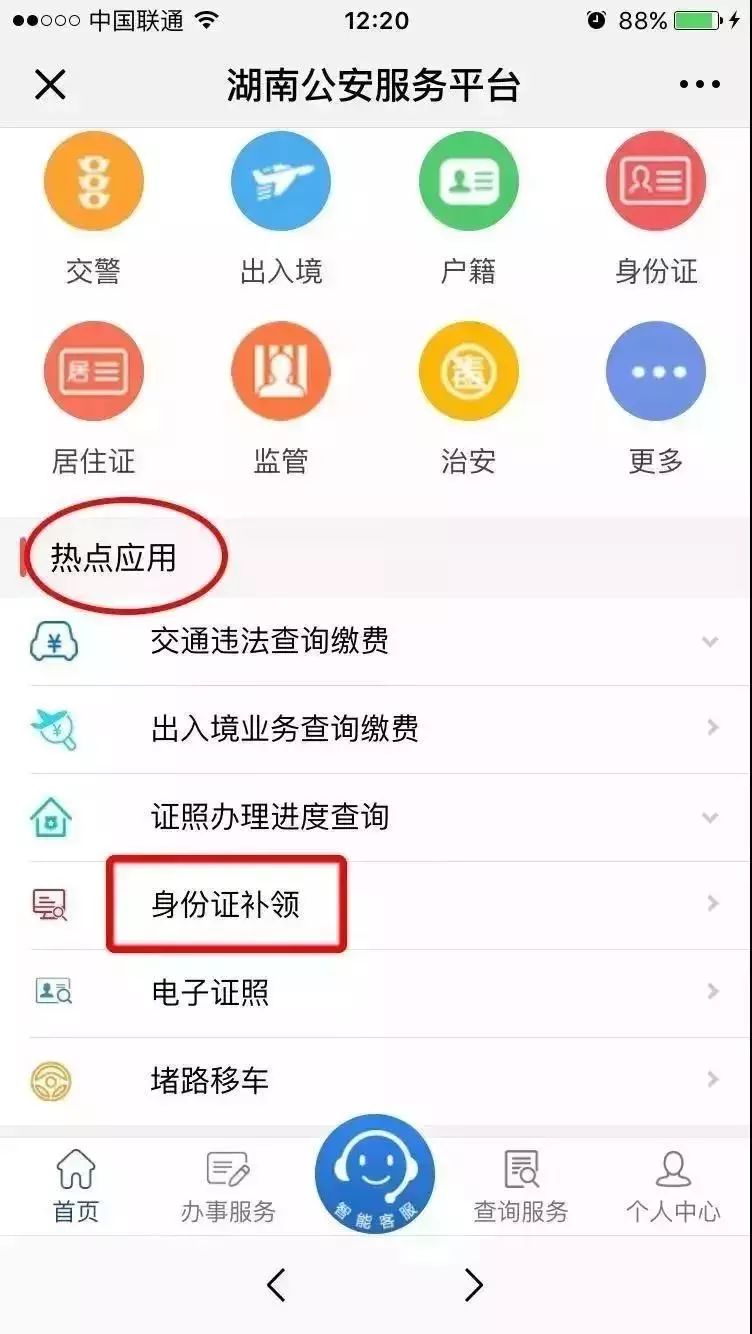Close the 湖南公安服务平台 page
The image size is (752, 1334).
(x=50, y=85)
